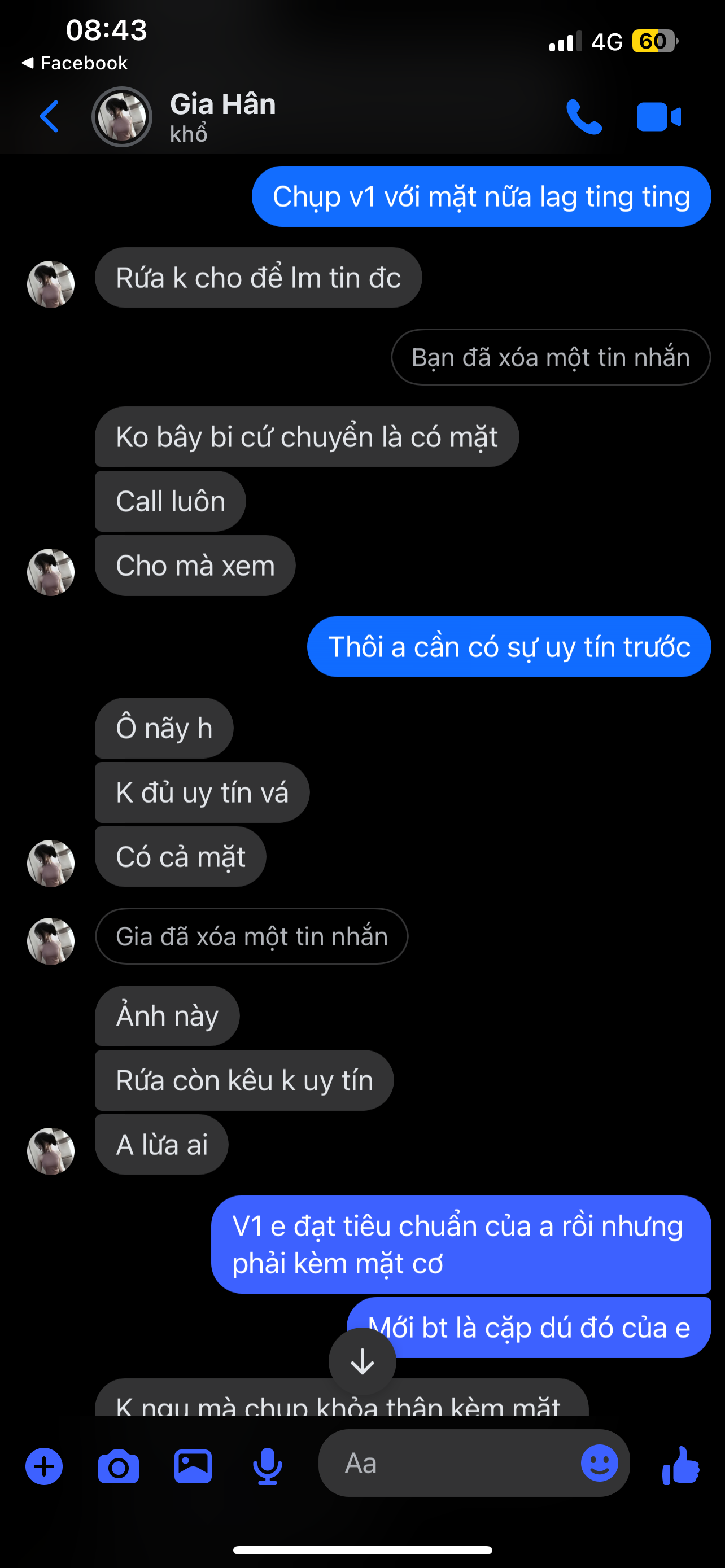This screenshot has width=725, height=1568.
Task: Record a voice message with the microphone
Action: (x=267, y=1466)
